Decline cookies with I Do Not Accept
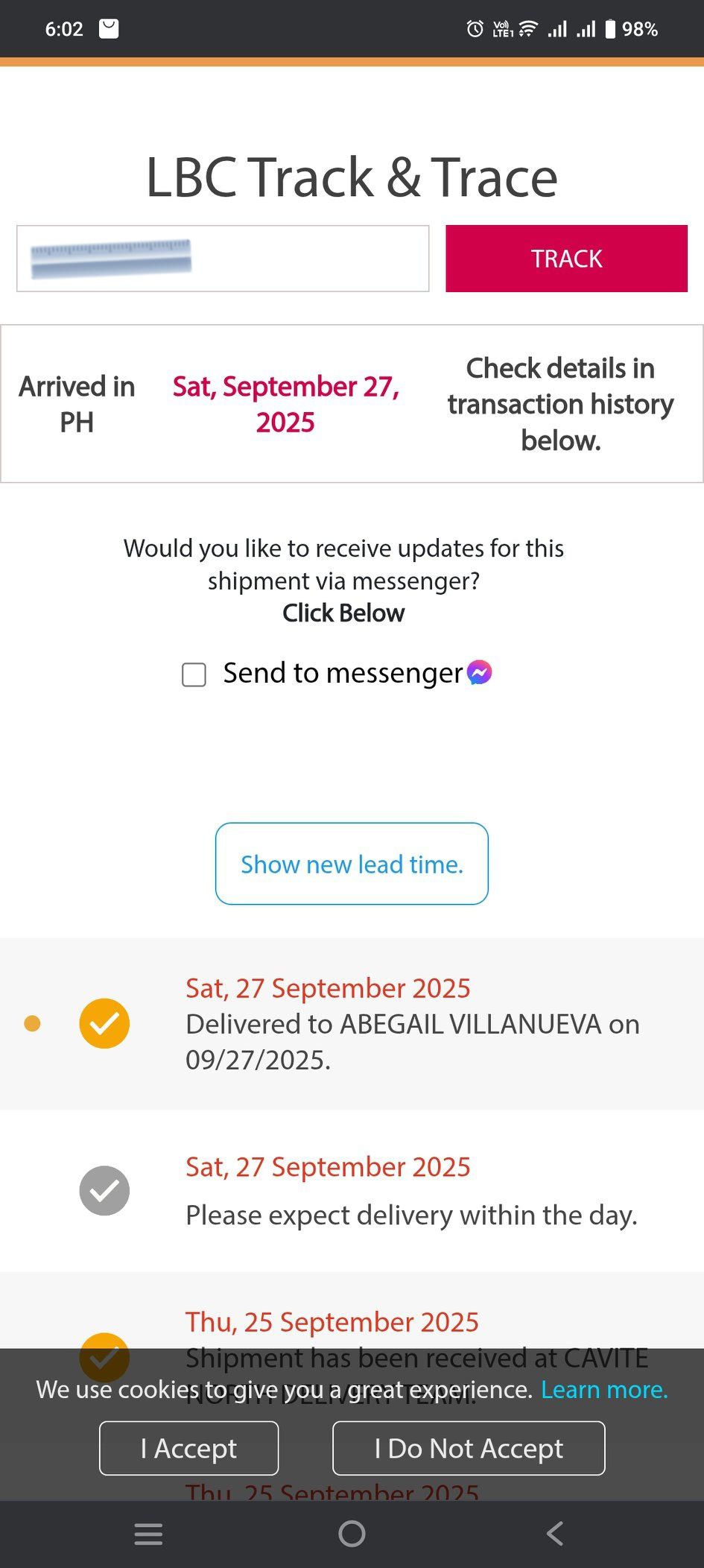704x1568 pixels. tap(469, 1448)
